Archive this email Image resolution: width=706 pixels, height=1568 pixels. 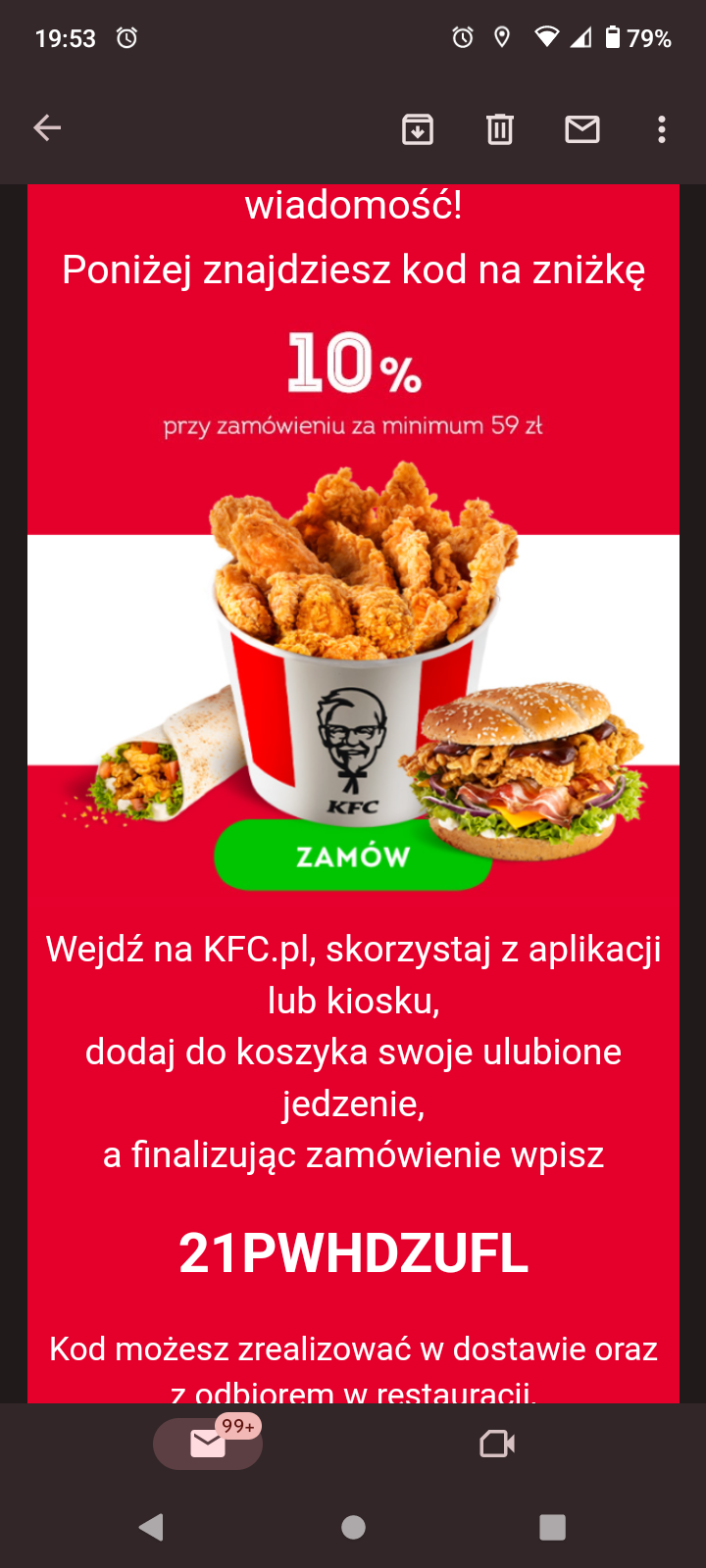pos(418,128)
